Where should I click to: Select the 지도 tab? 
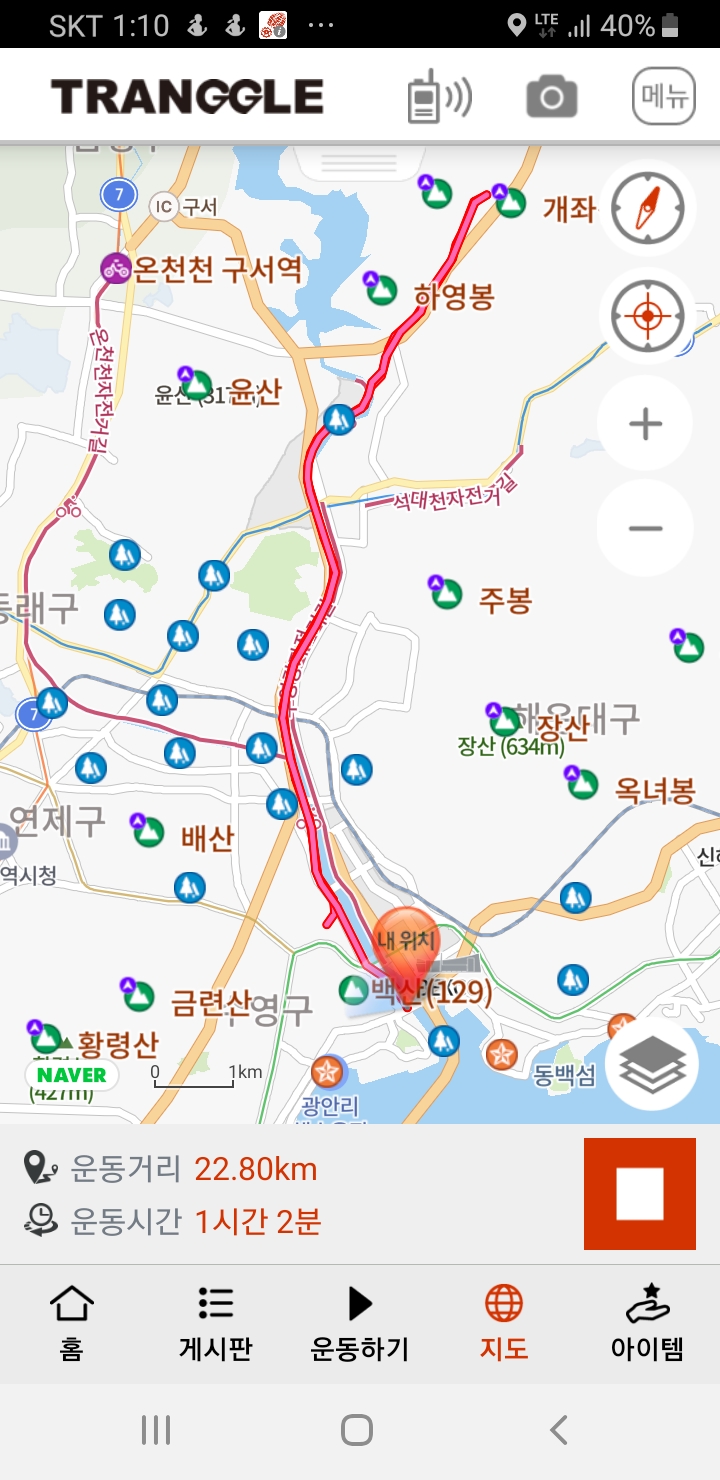click(503, 1323)
